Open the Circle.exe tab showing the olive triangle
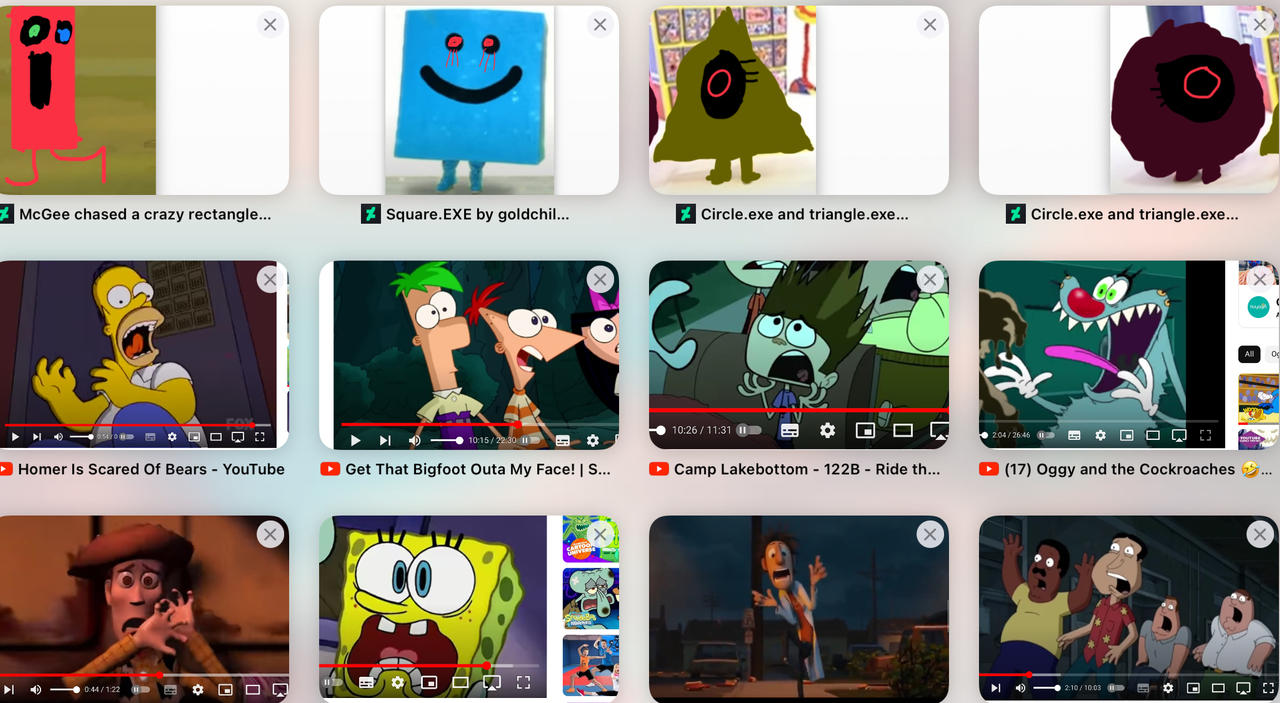Image resolution: width=1280 pixels, height=703 pixels. [x=798, y=100]
